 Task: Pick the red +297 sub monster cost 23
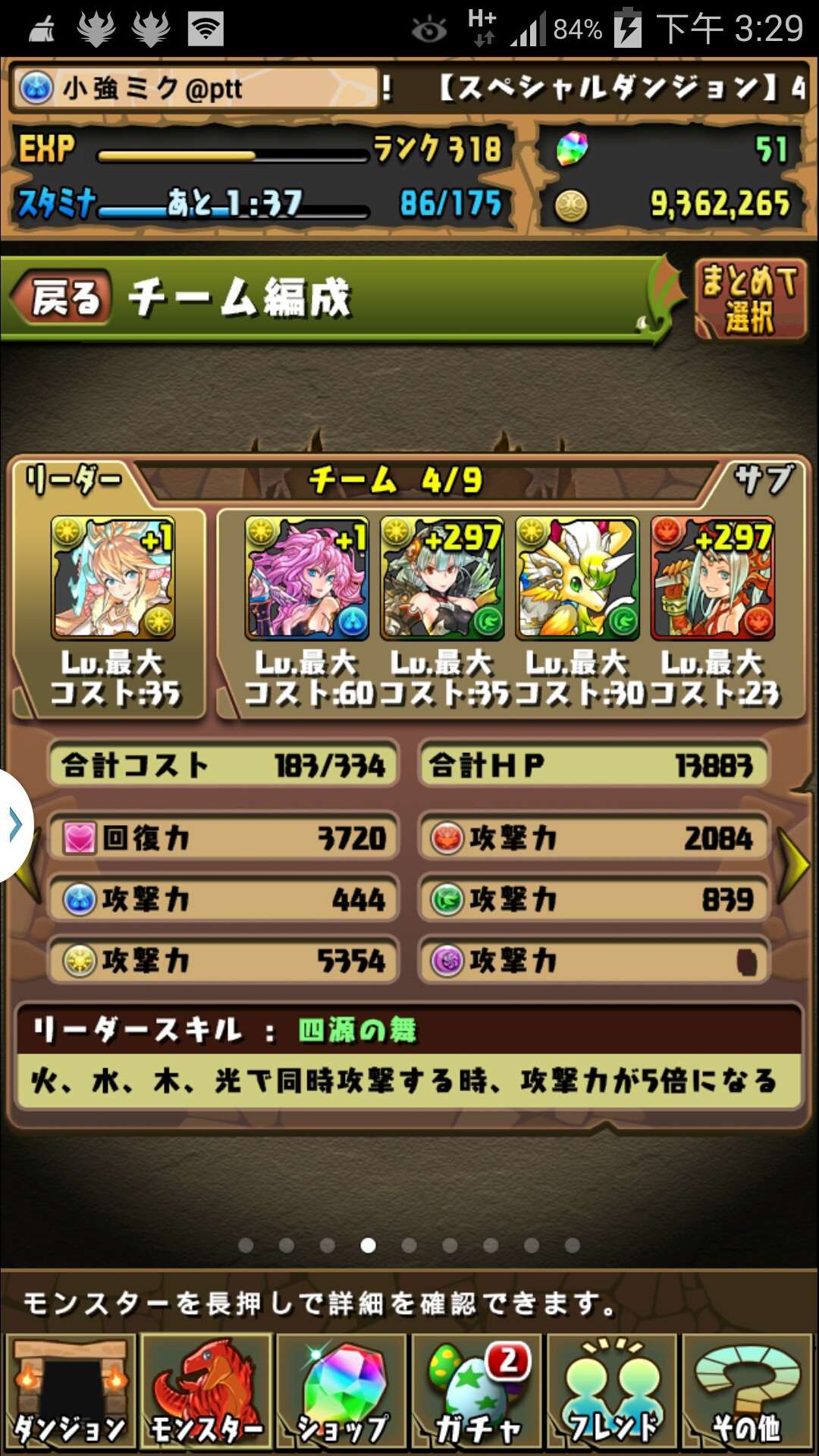click(x=713, y=579)
